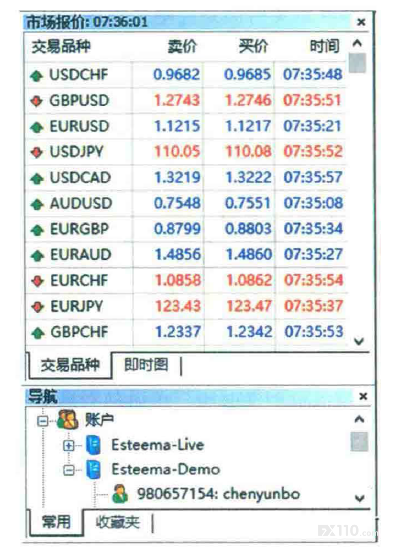Switch to the 常用 tab
Screen dimensions: 399x556
pyautogui.click(x=56, y=522)
